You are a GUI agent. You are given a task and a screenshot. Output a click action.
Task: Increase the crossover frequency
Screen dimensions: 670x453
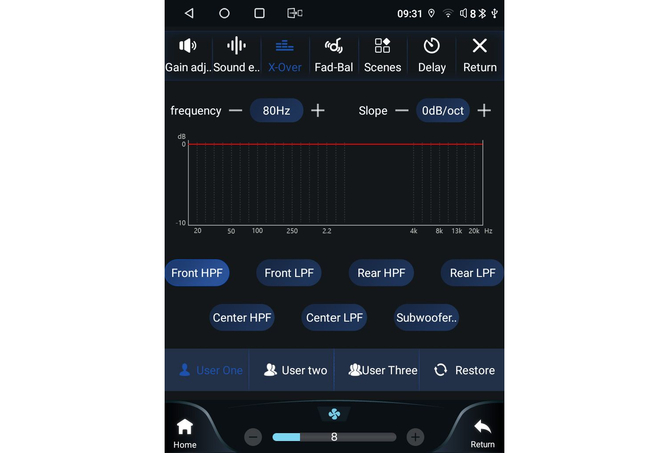click(318, 111)
